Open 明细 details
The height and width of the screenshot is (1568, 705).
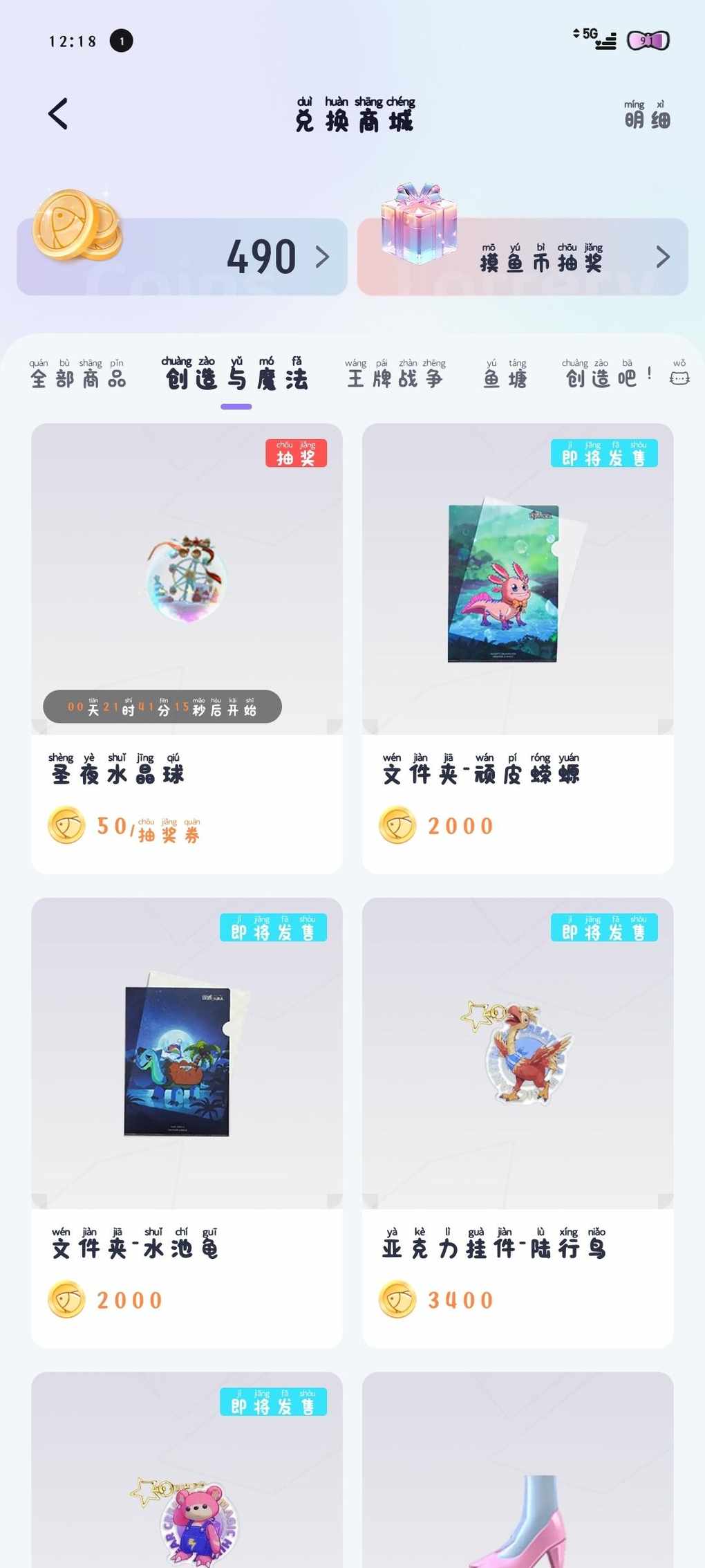coord(647,115)
